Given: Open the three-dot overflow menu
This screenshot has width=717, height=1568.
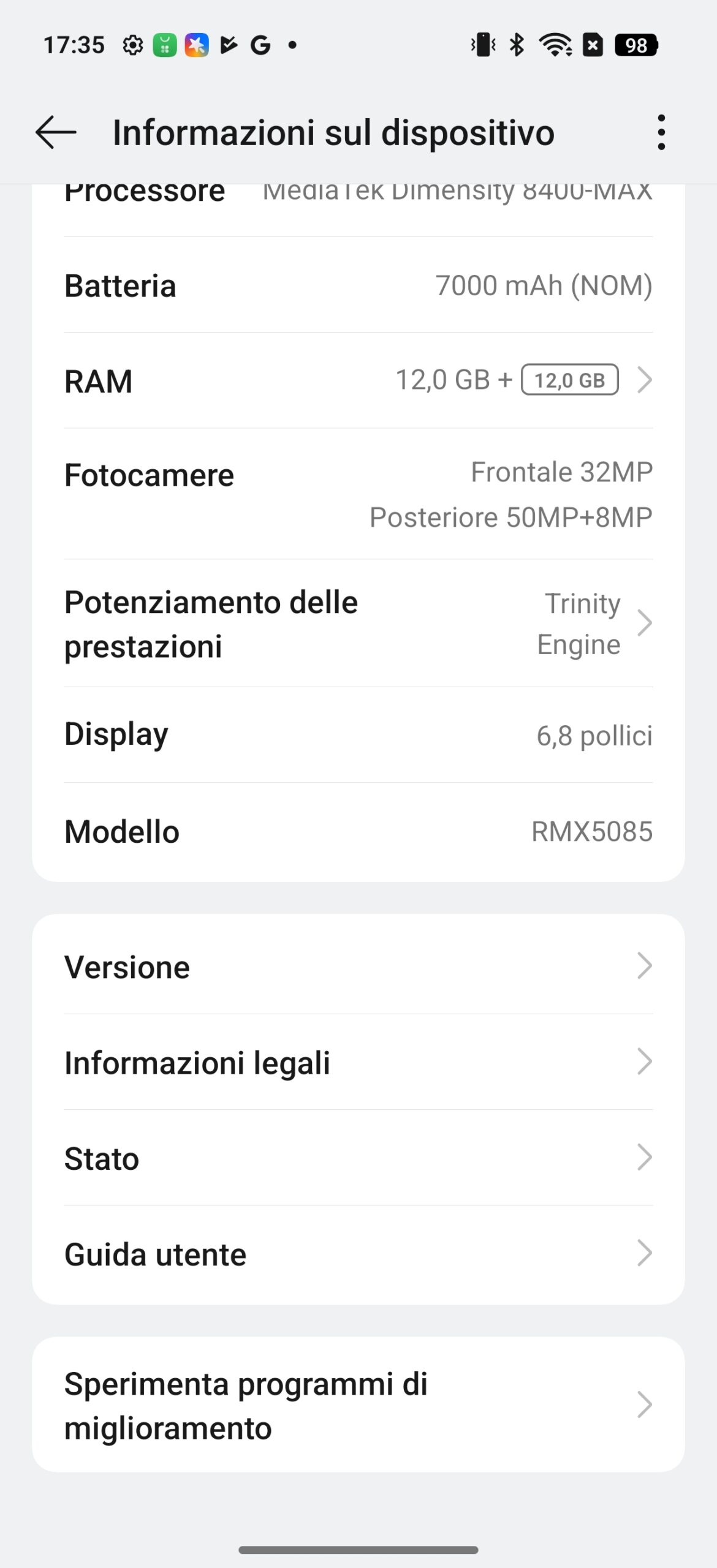Looking at the screenshot, I should click(x=661, y=132).
